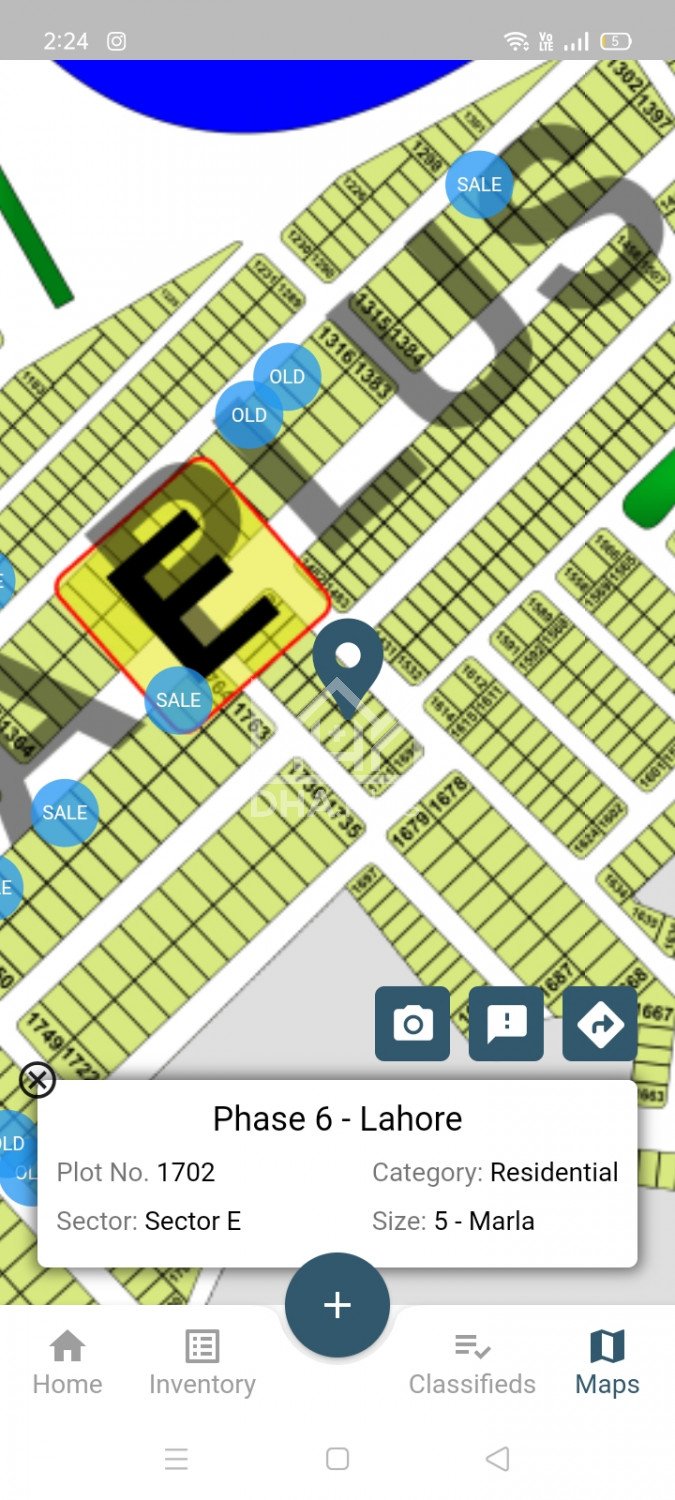Go to the Home tab
This screenshot has height=1500, width=675.
point(67,1362)
